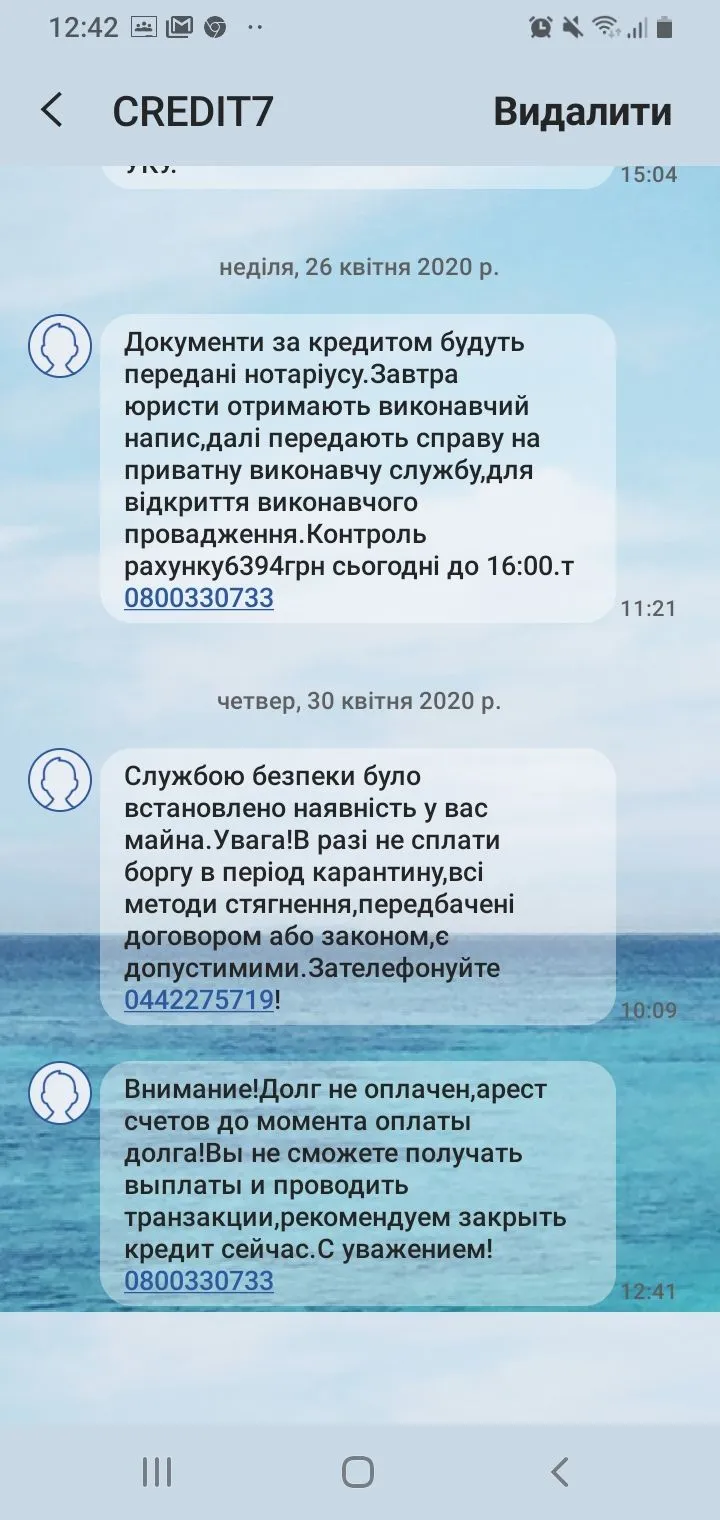Go back from the CREDIT7 conversation
This screenshot has height=1520, width=720.
[x=52, y=111]
